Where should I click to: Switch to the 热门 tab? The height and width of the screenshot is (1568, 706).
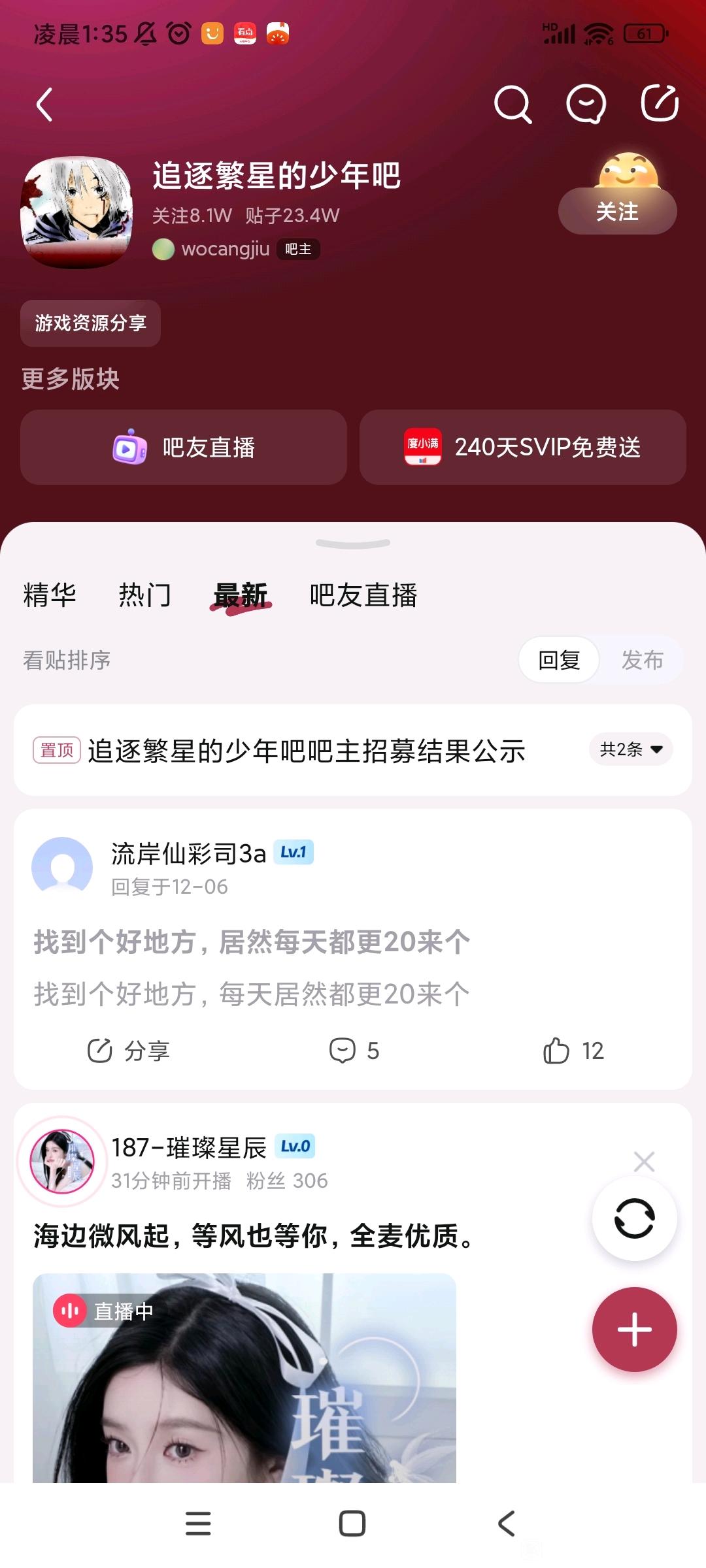click(x=145, y=595)
